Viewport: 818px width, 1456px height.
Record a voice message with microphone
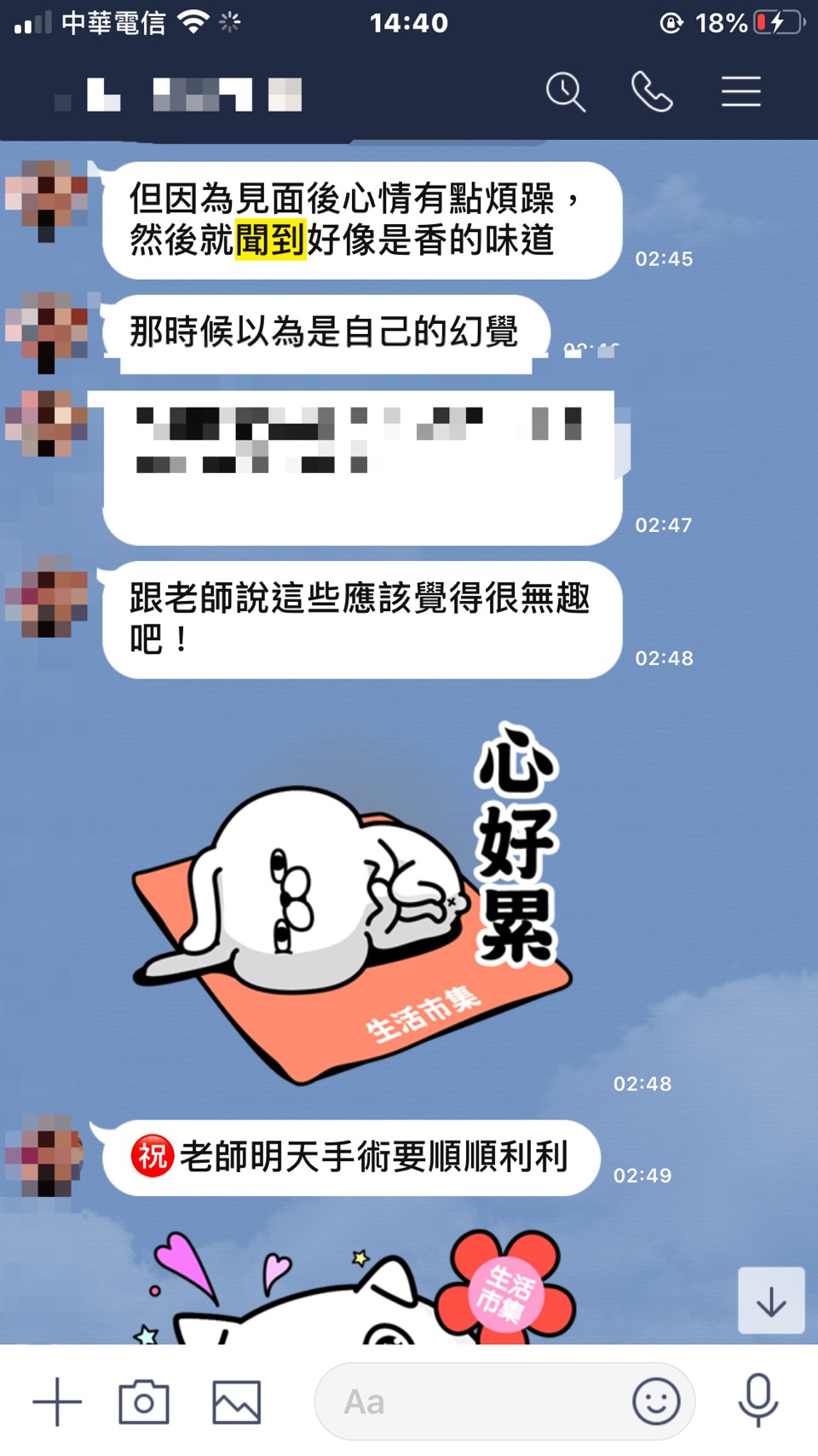758,1401
